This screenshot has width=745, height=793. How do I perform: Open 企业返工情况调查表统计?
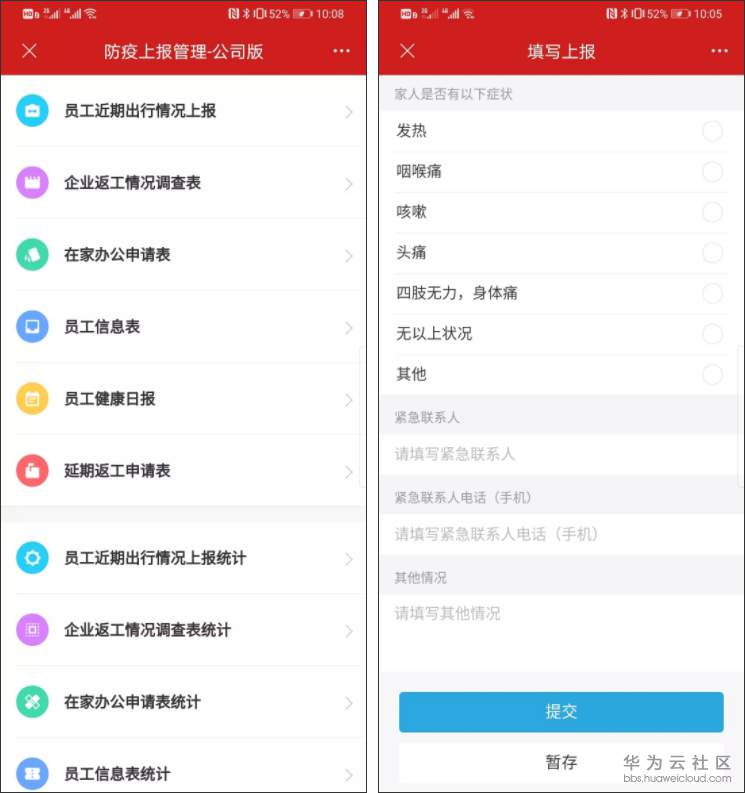click(185, 630)
